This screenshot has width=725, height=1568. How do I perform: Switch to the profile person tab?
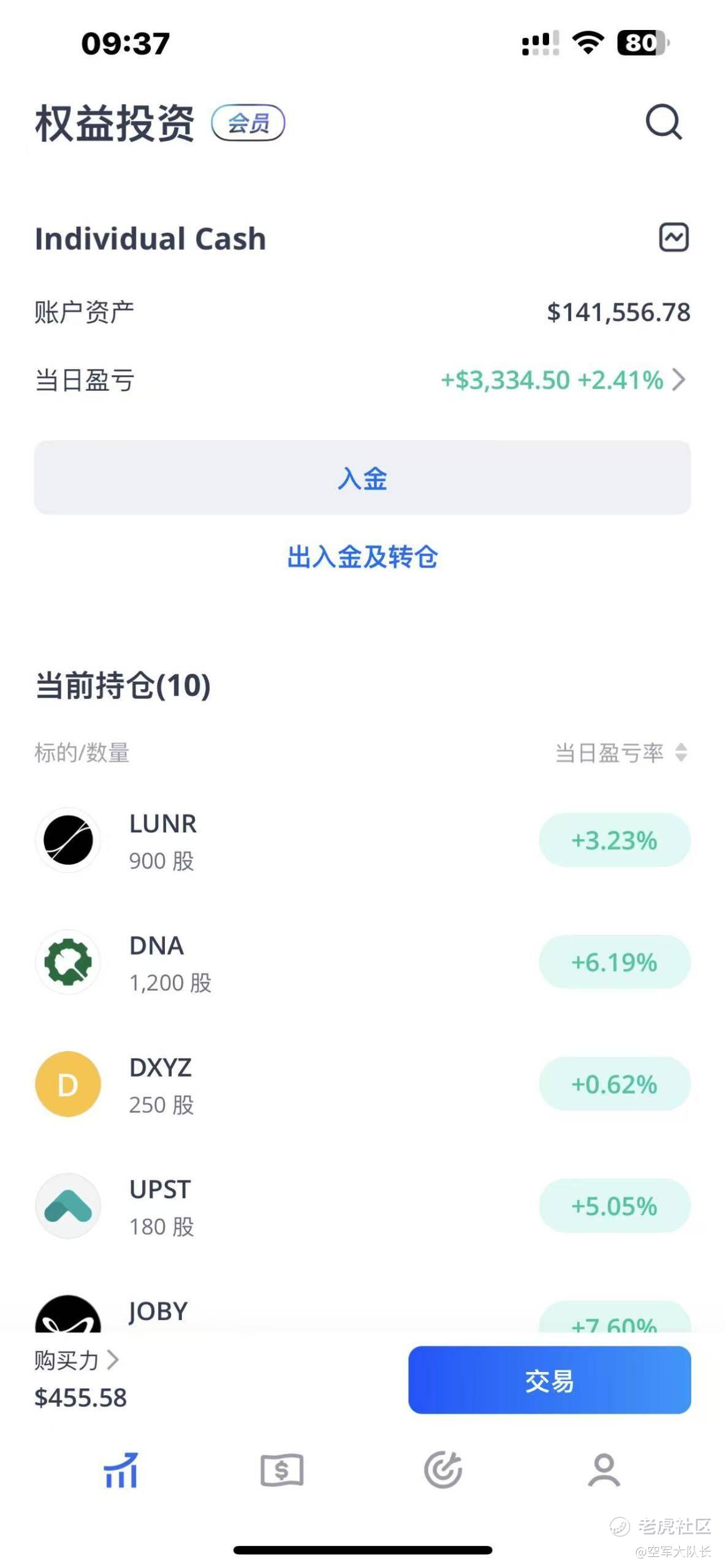click(604, 1470)
